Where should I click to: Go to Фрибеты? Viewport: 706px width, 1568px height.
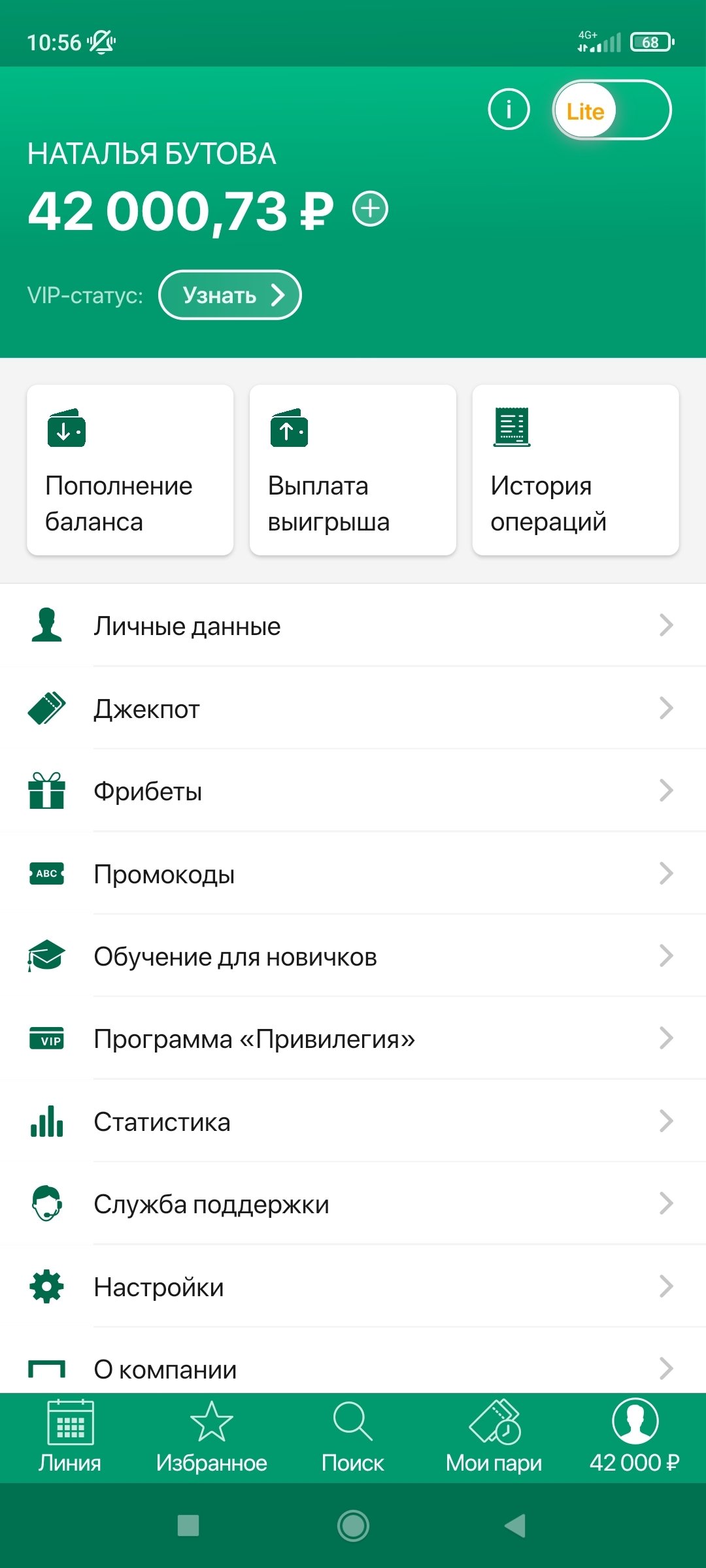click(353, 791)
